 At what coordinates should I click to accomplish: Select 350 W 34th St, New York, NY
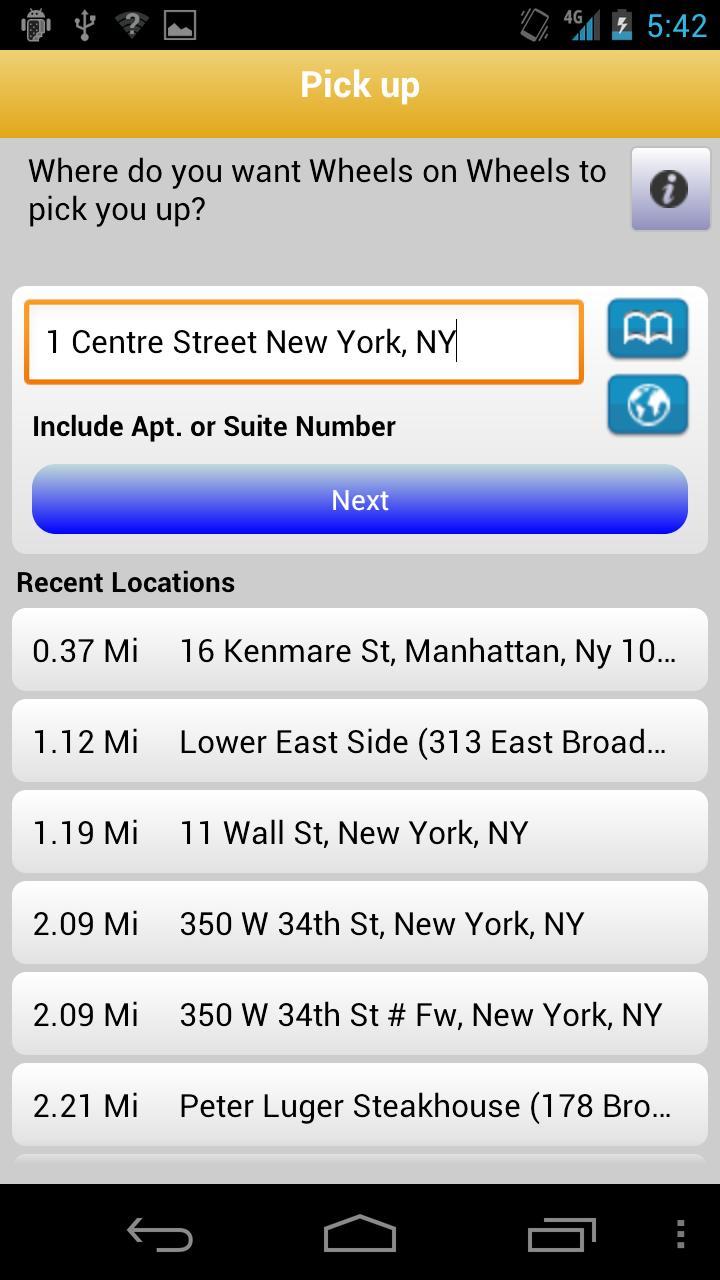coord(360,924)
